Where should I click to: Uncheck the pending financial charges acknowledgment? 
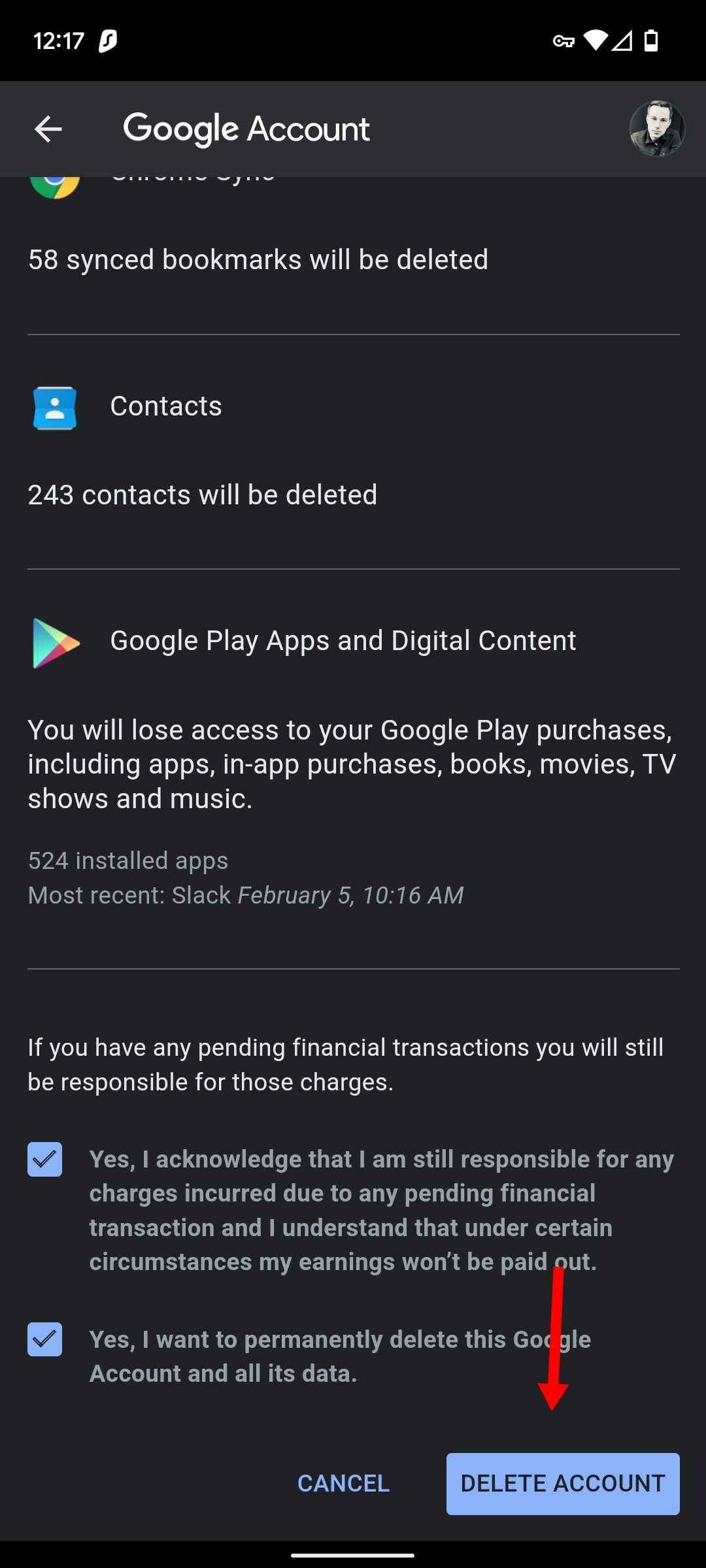coord(44,1158)
